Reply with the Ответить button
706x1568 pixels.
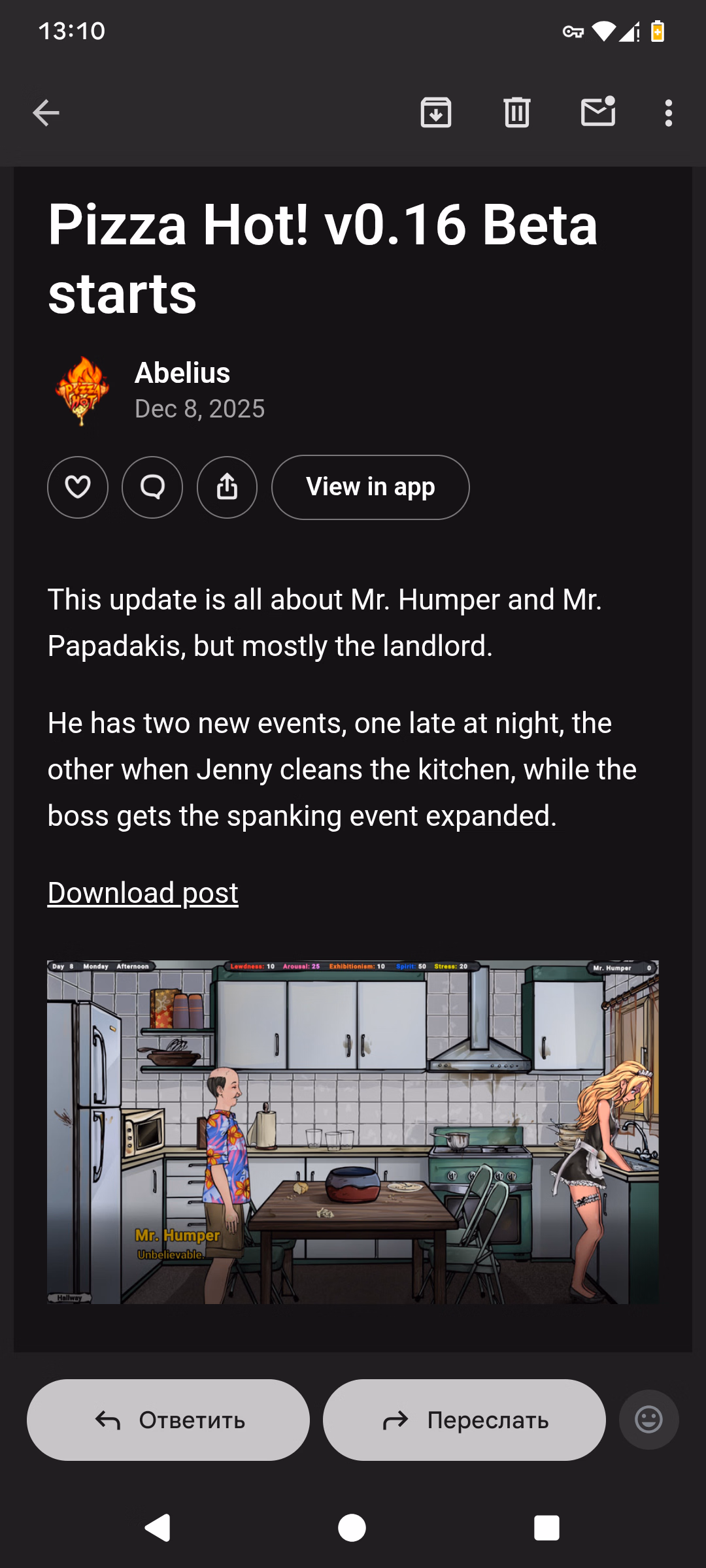tap(168, 1420)
